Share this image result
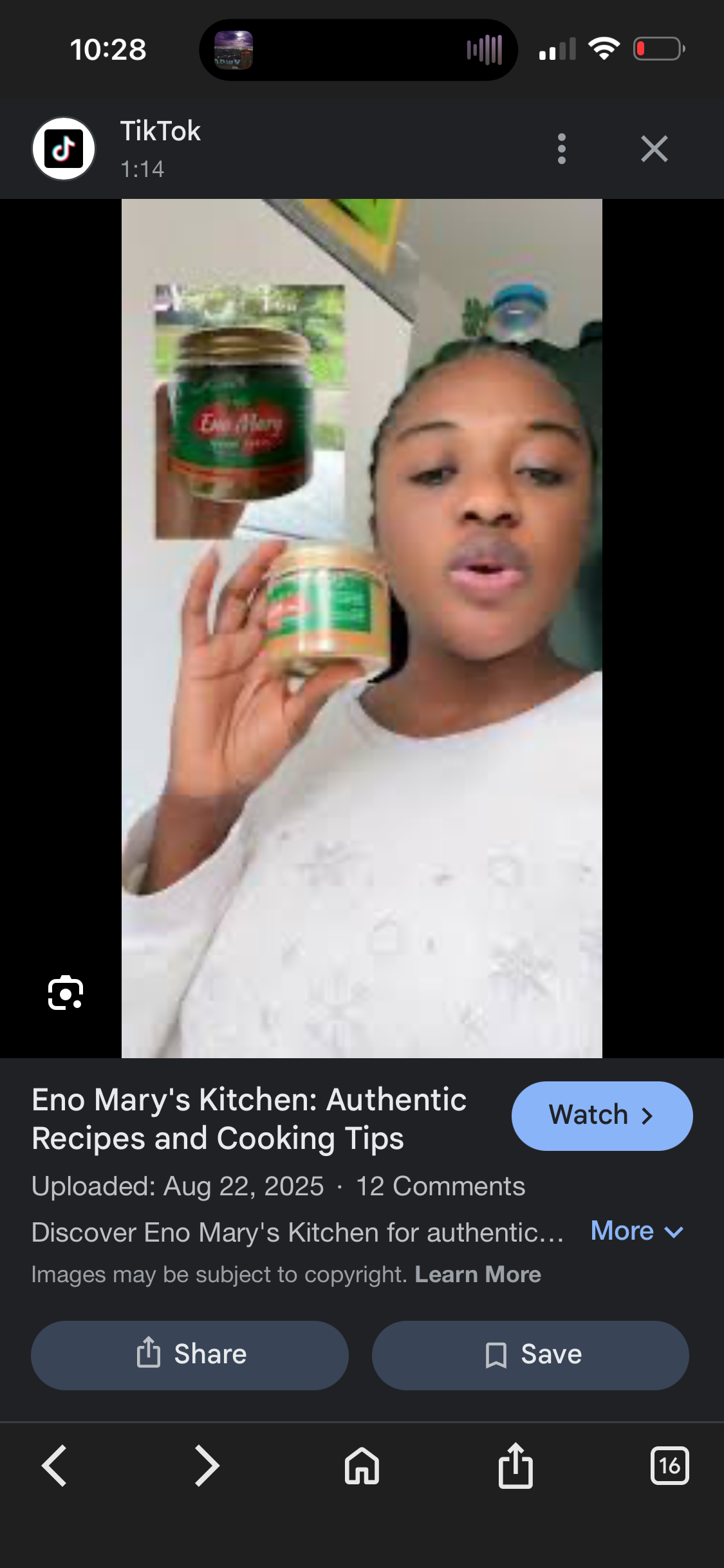 coord(190,1354)
